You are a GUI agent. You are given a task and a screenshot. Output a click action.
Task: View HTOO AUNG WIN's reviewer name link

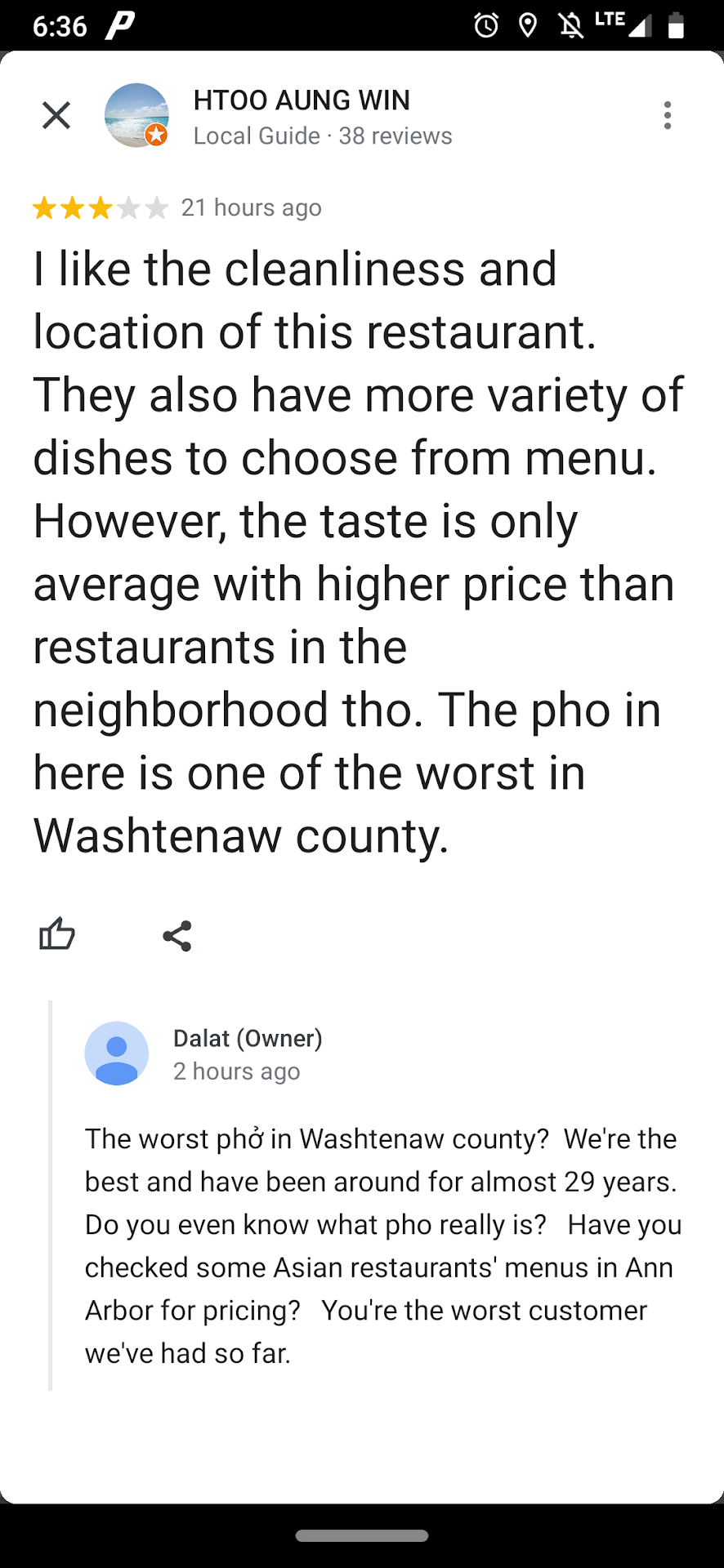coord(302,100)
